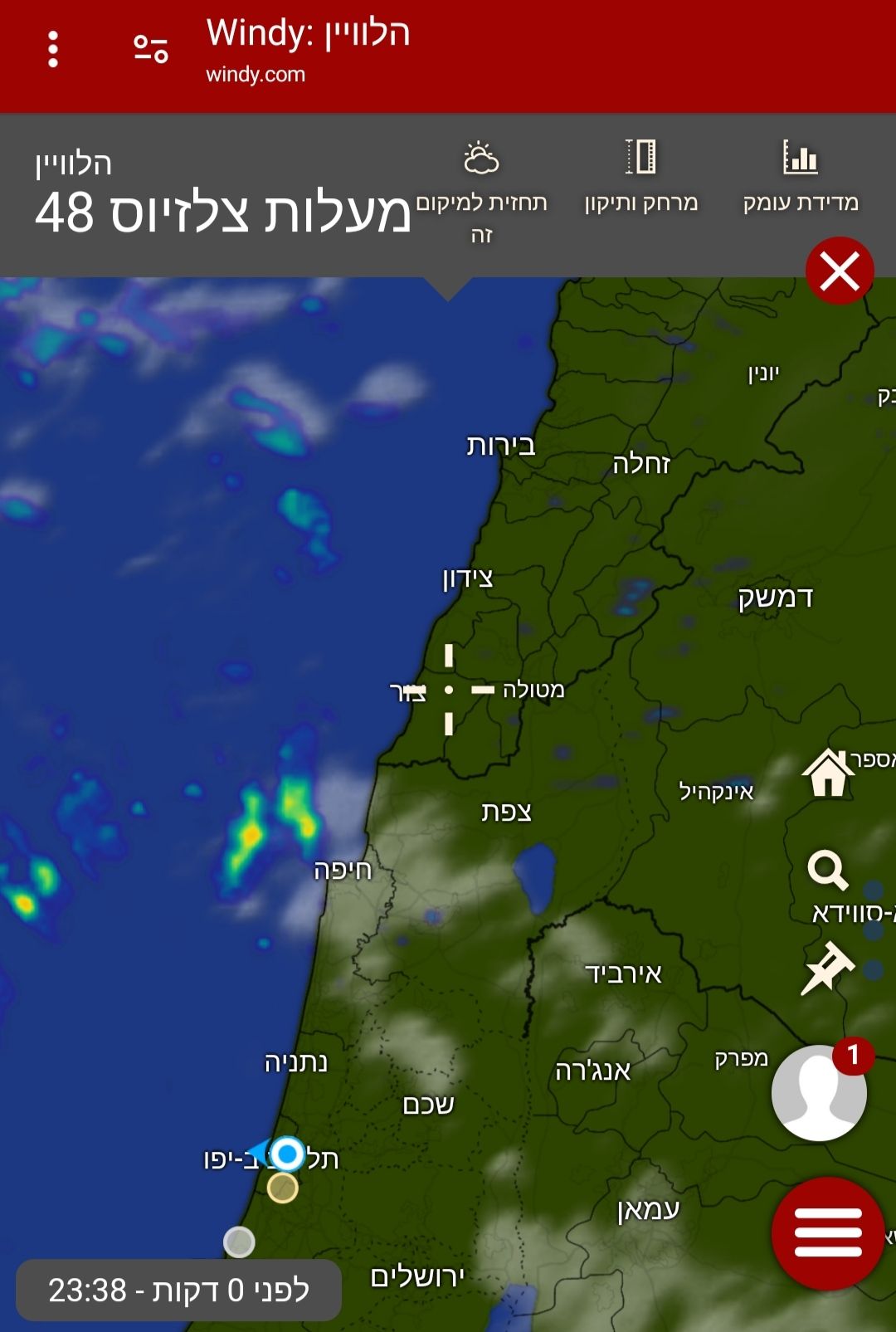Open site settings icon next to title
The image size is (896, 1332).
click(151, 49)
